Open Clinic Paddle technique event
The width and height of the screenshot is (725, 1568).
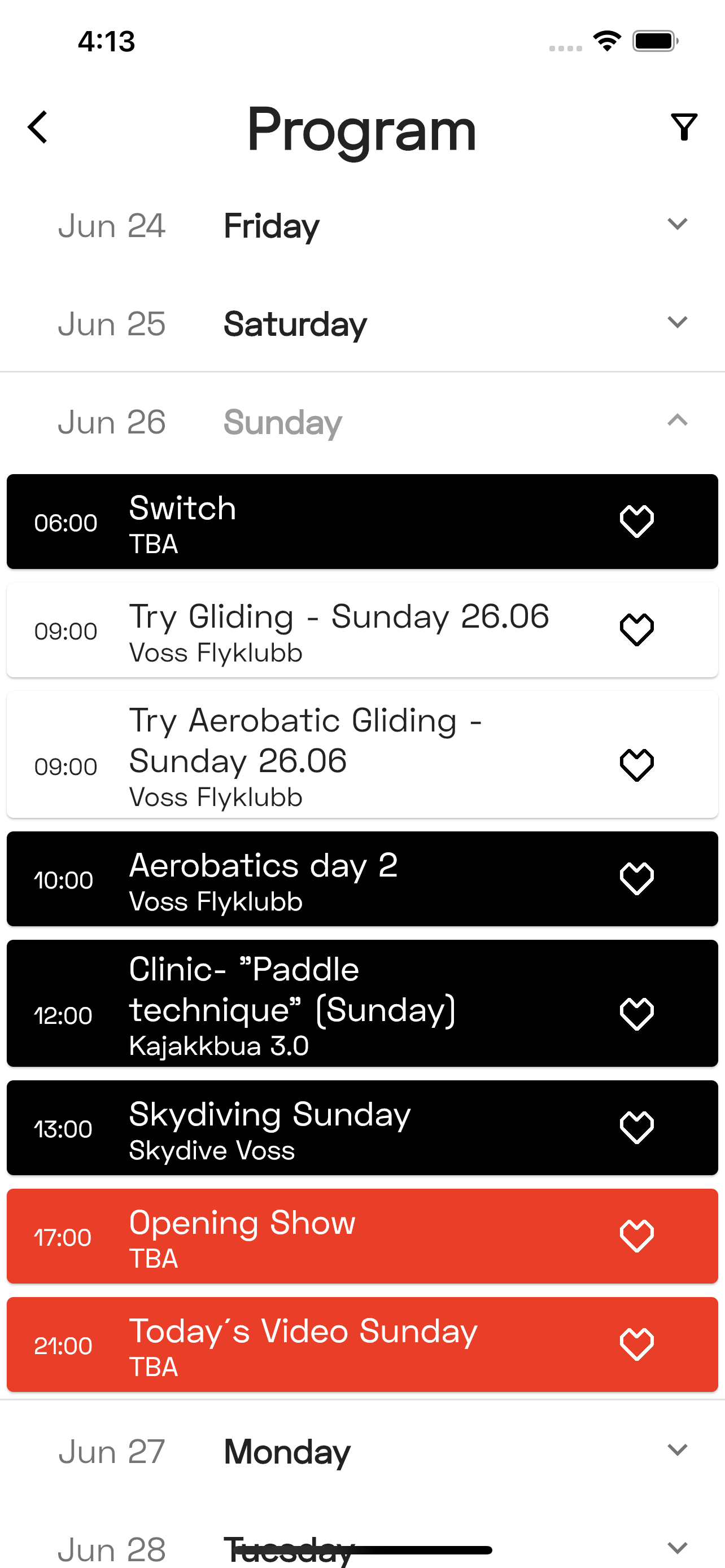pyautogui.click(x=362, y=1003)
